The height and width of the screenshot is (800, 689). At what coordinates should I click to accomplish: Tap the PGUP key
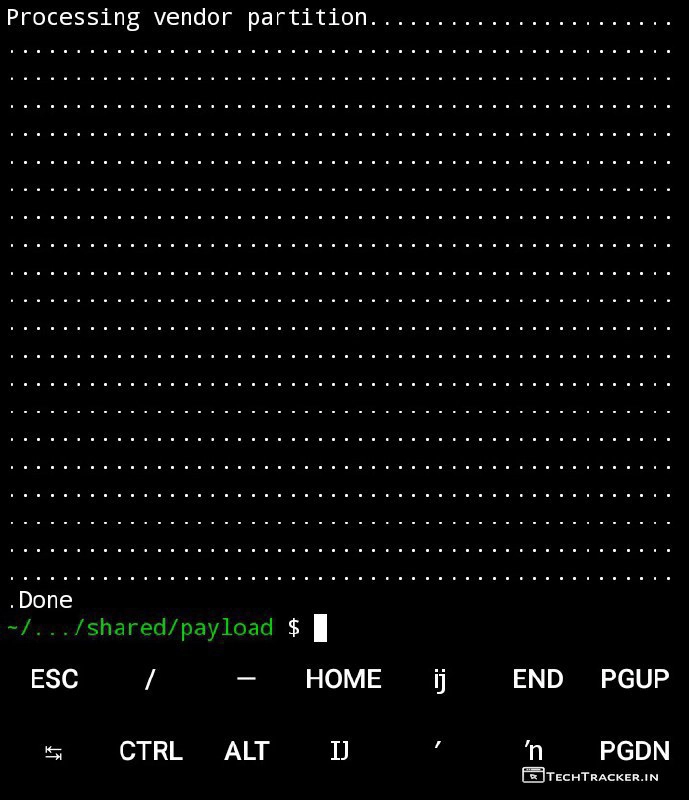pyautogui.click(x=634, y=679)
